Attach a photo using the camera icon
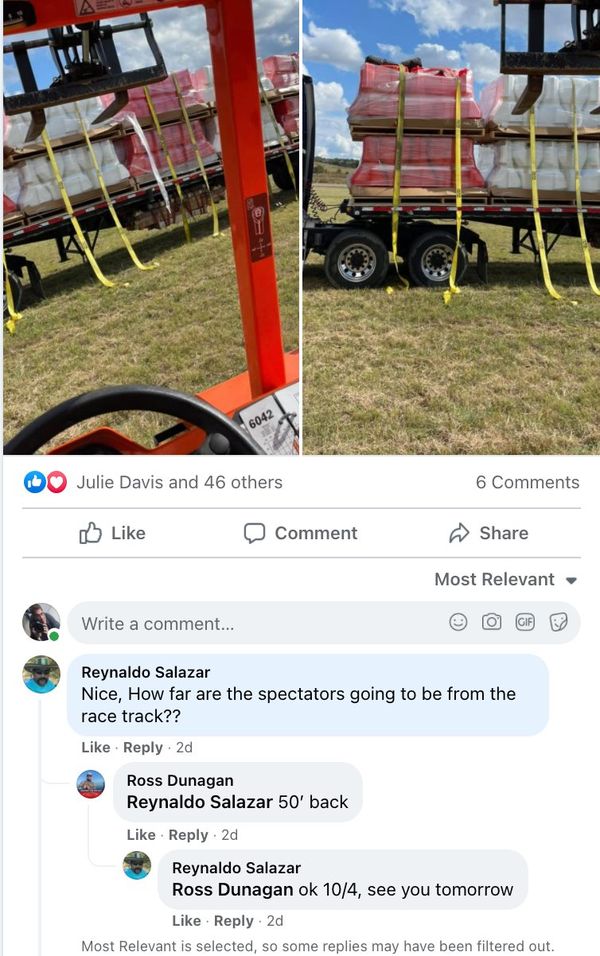Screen dimensions: 600x956 (492, 622)
